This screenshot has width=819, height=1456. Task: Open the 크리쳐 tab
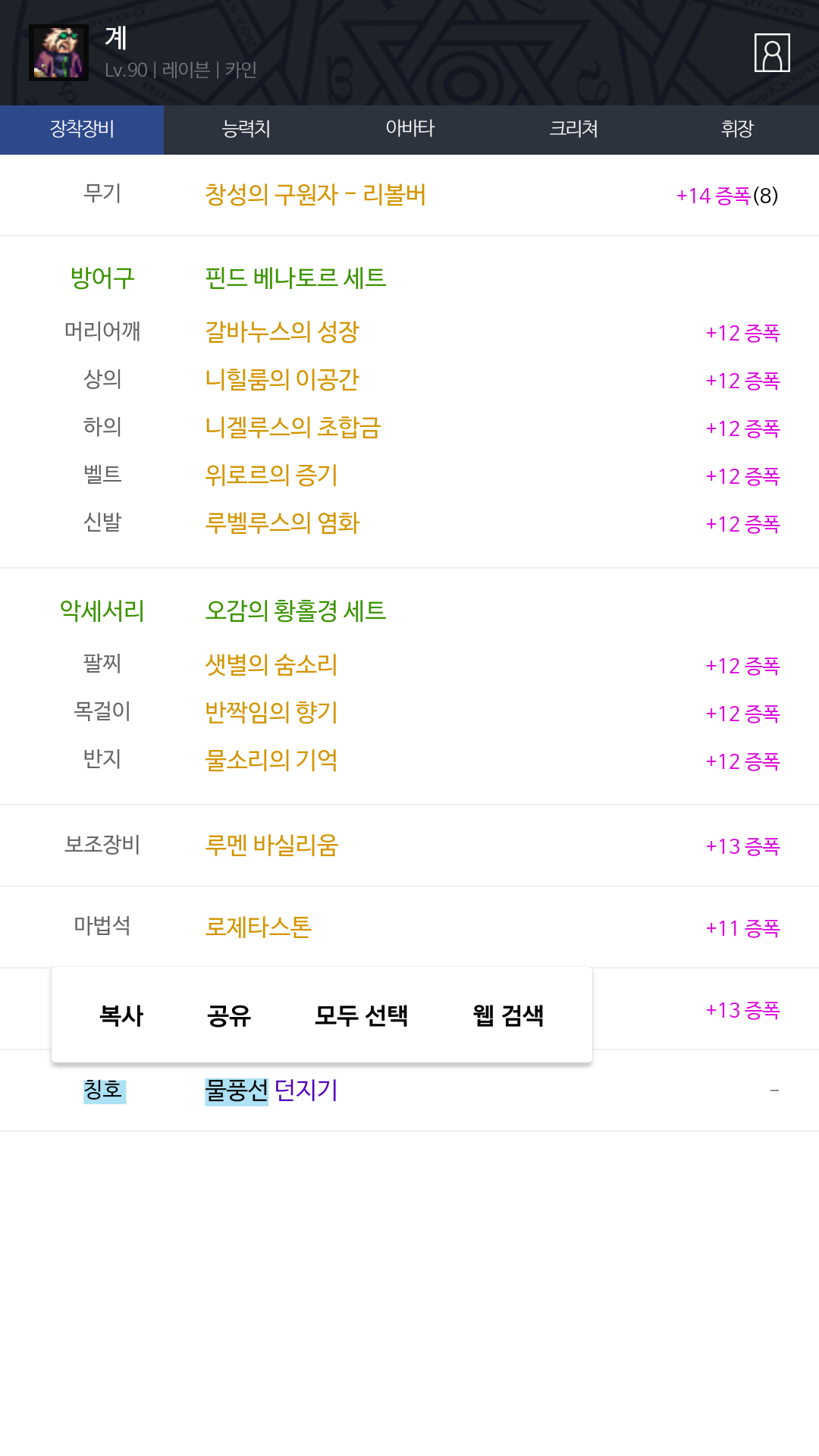coord(573,129)
